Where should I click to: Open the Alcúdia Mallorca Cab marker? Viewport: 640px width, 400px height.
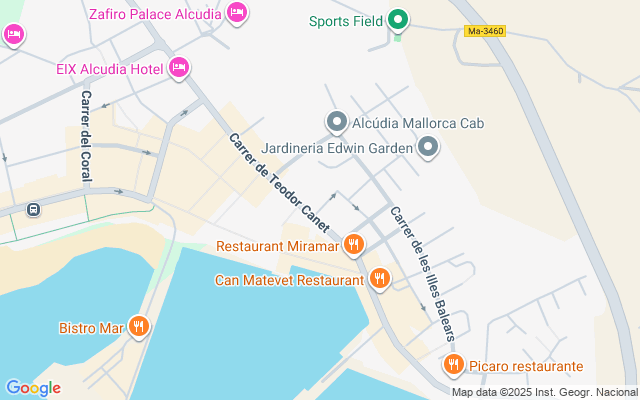(337, 123)
